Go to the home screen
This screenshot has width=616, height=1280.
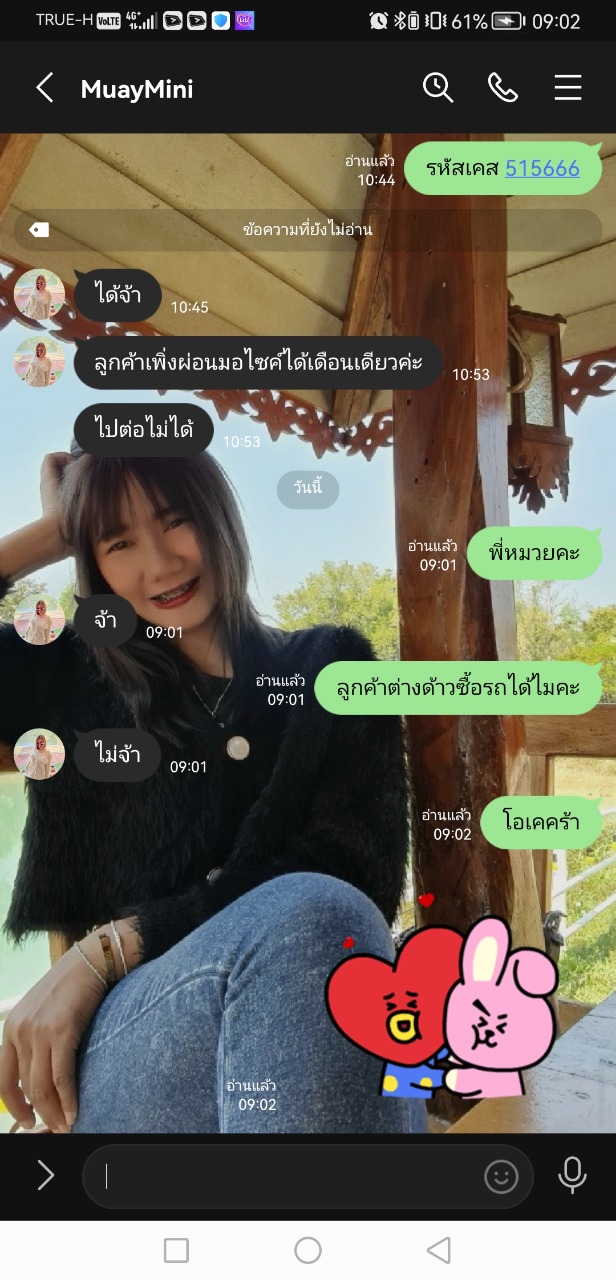pyautogui.click(x=308, y=1250)
